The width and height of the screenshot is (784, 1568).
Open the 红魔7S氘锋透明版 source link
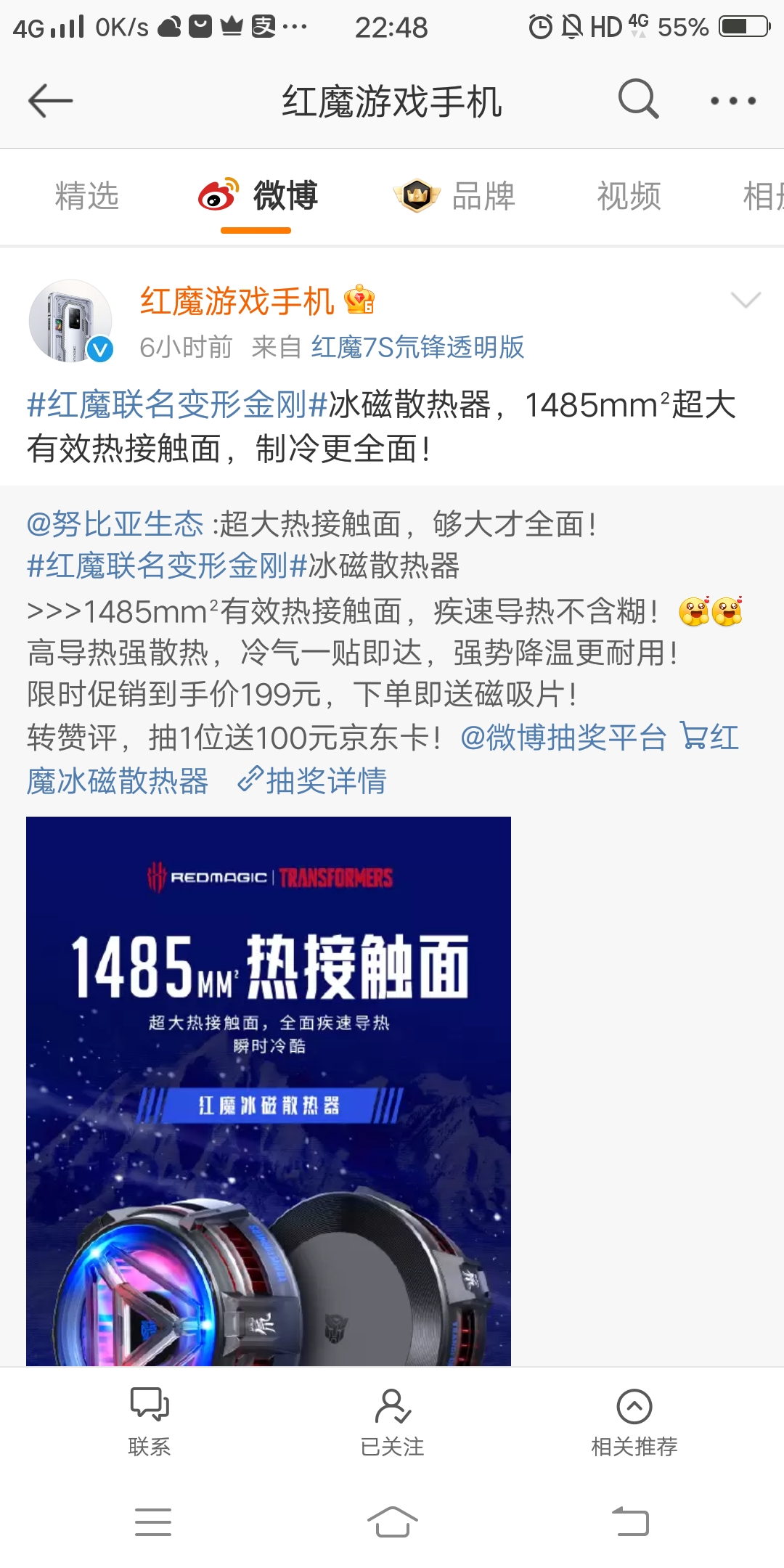417,347
